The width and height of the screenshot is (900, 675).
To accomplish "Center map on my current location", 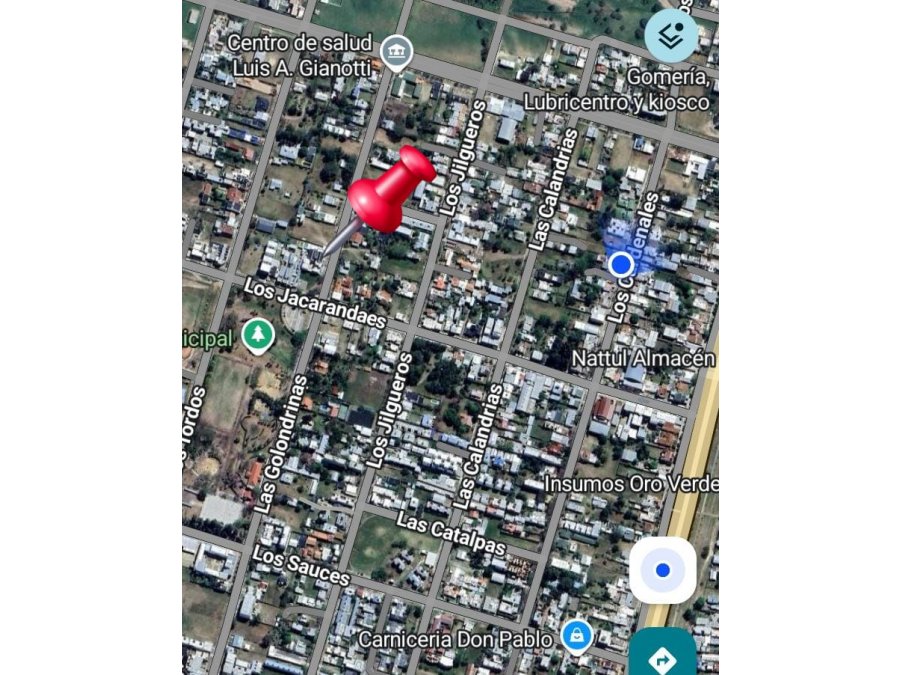I will [x=662, y=571].
